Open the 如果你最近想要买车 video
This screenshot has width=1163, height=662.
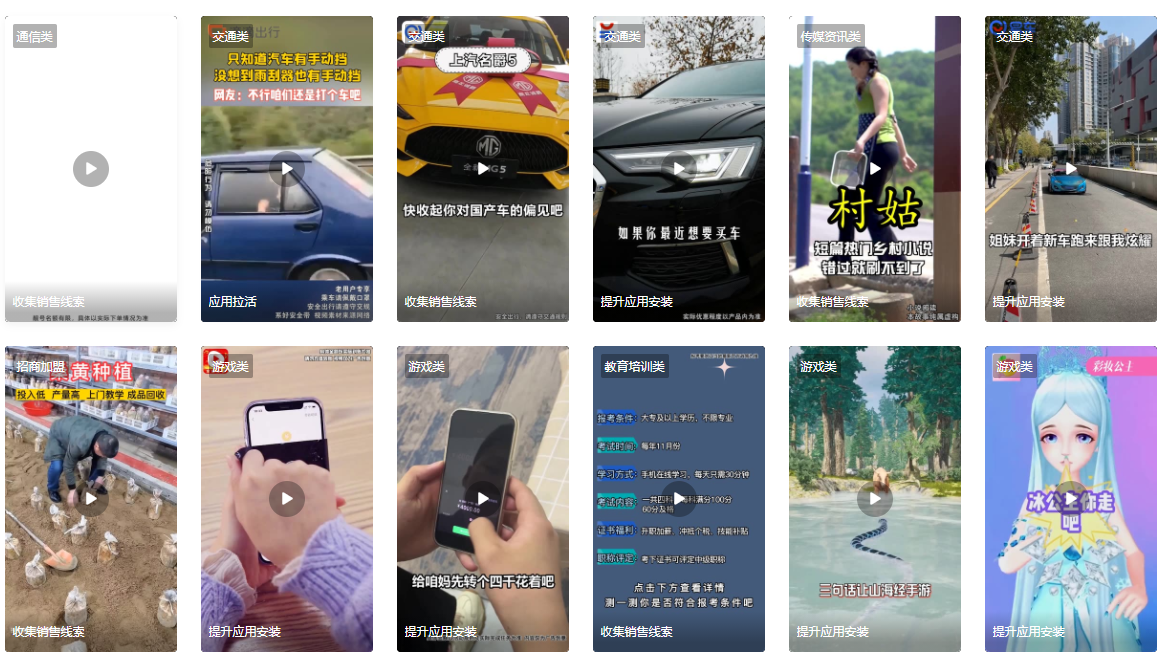point(679,169)
